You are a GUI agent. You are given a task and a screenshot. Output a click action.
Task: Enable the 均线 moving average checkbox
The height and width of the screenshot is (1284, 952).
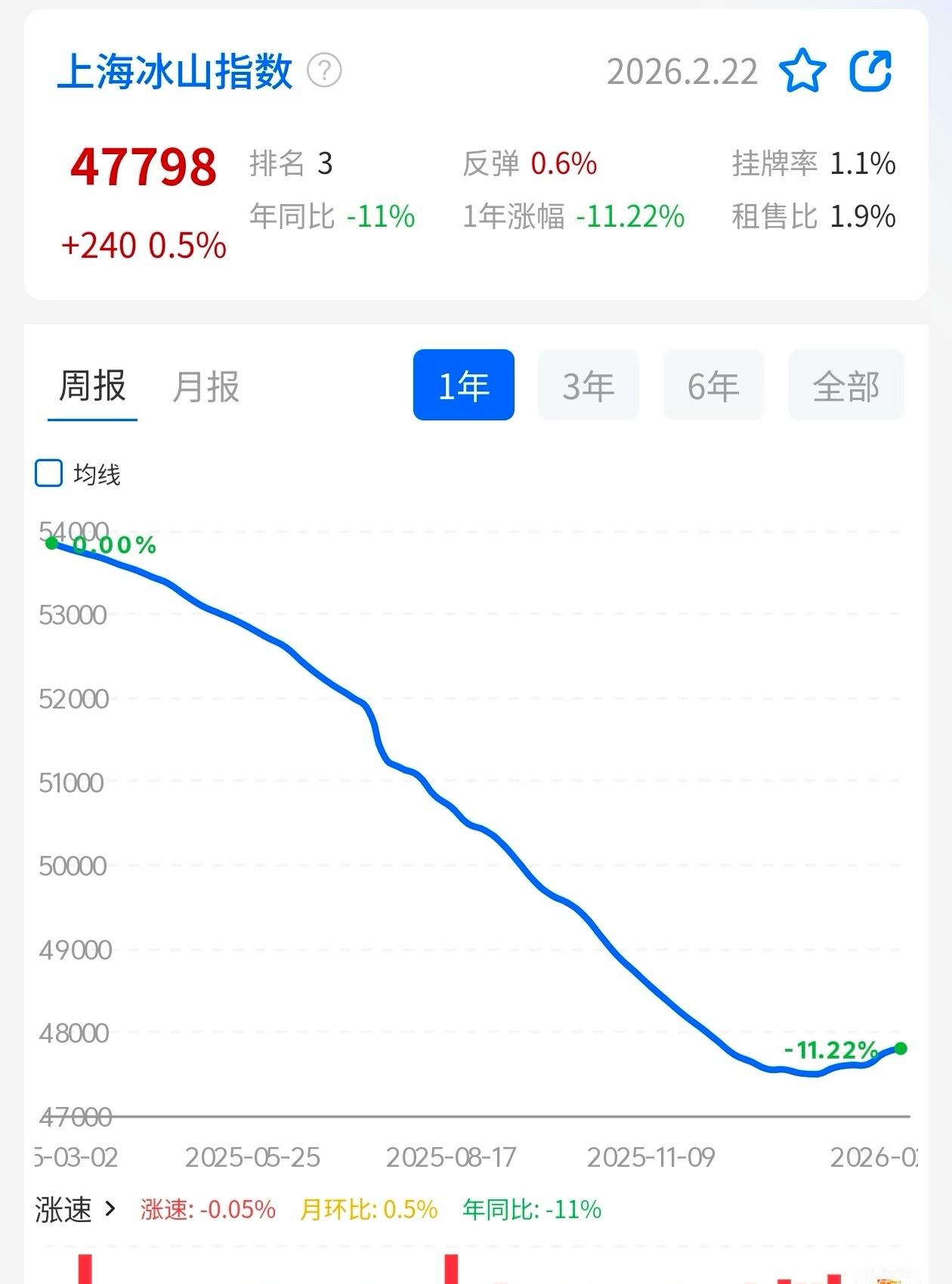click(x=47, y=474)
